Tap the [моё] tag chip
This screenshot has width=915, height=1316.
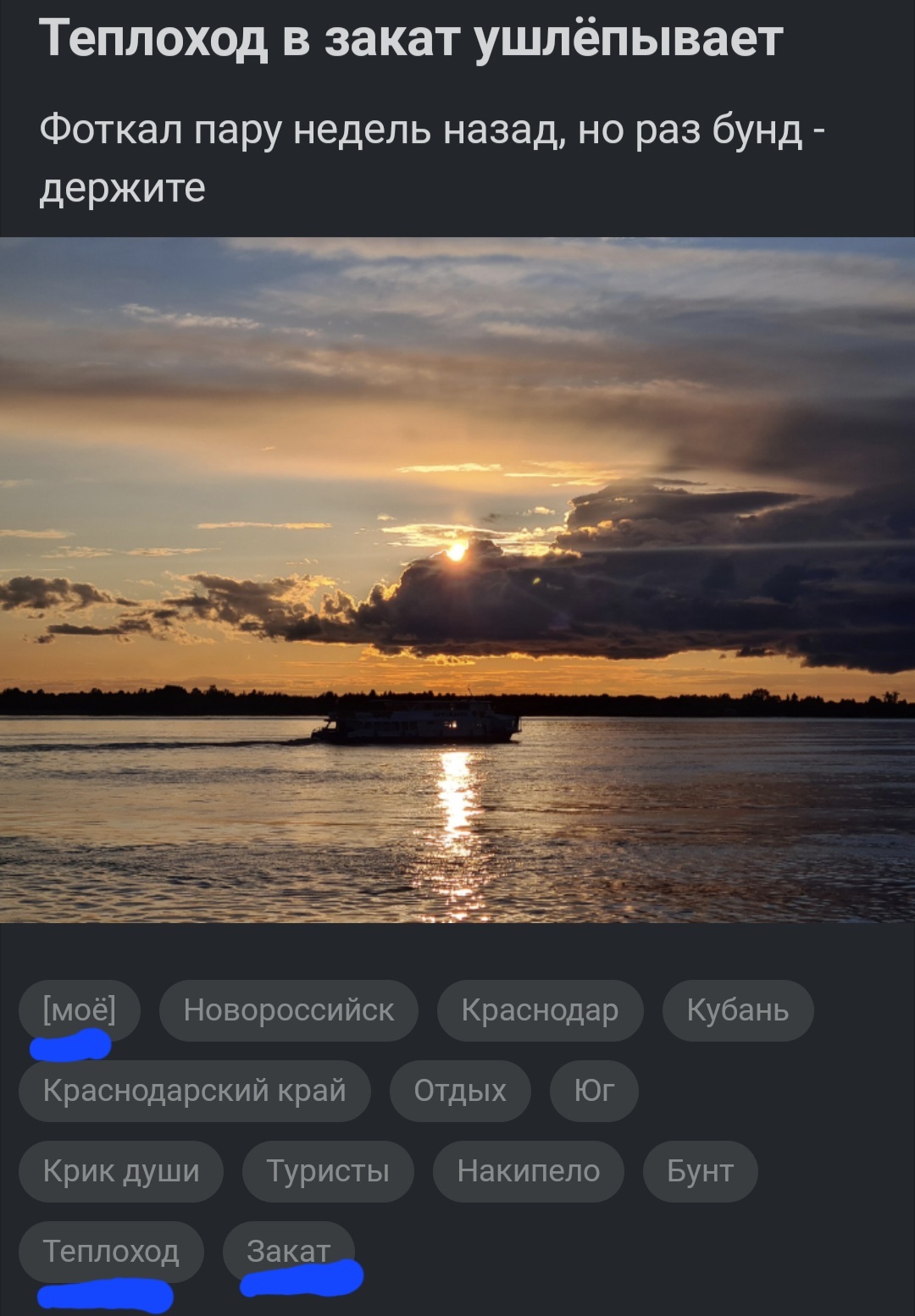(80, 1009)
